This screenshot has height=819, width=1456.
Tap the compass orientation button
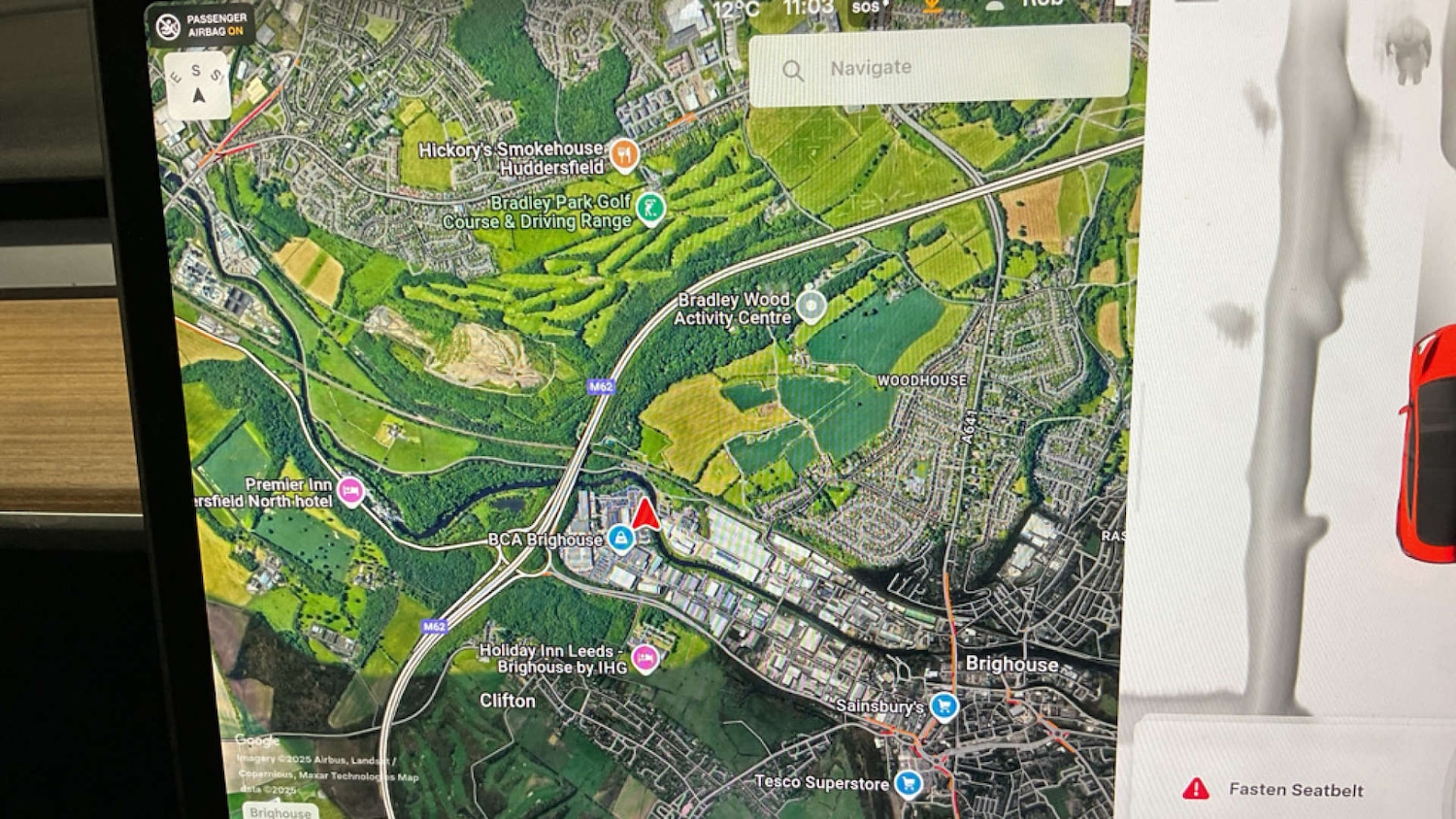tap(198, 85)
